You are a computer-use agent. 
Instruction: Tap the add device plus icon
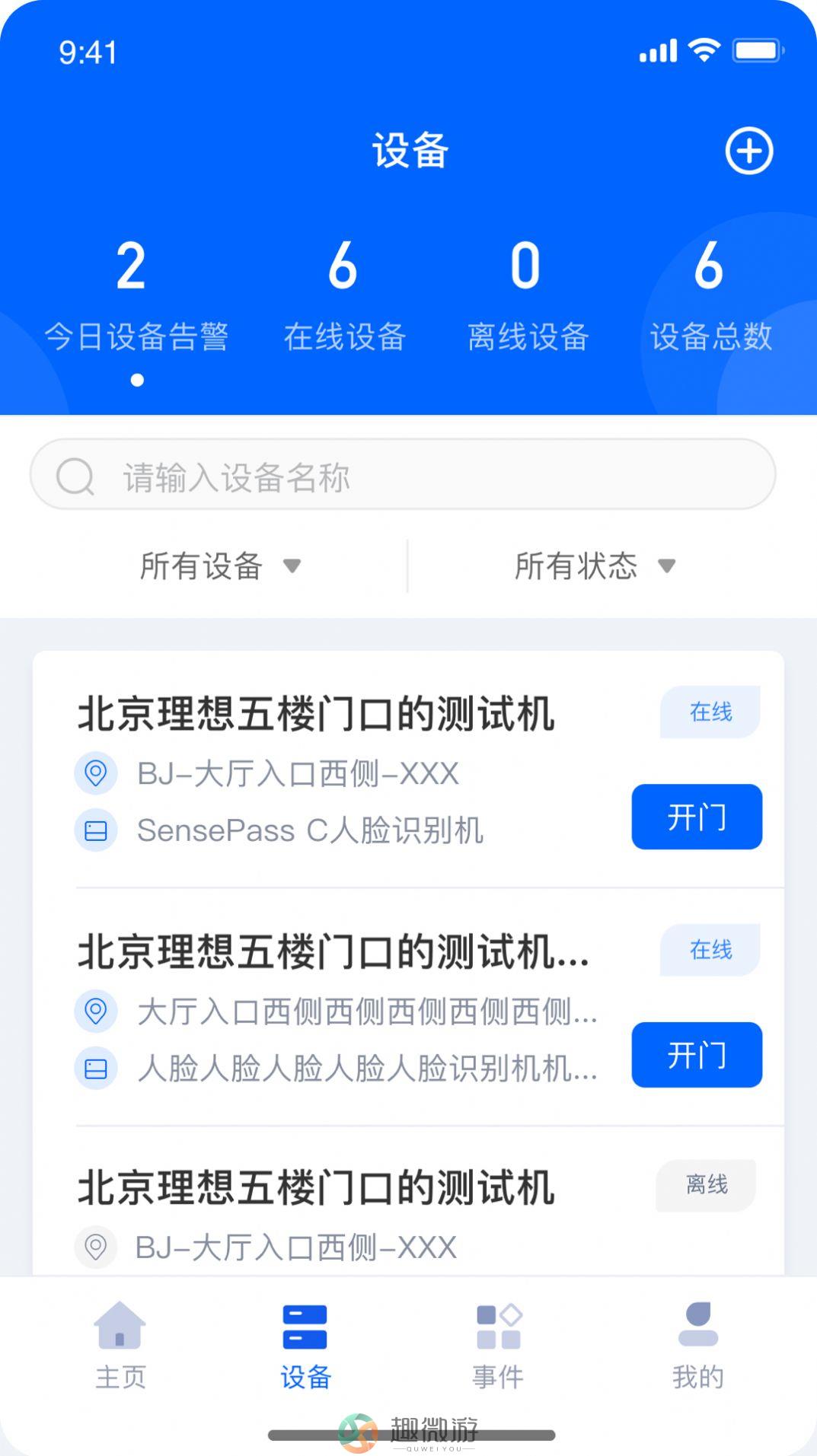tap(748, 151)
